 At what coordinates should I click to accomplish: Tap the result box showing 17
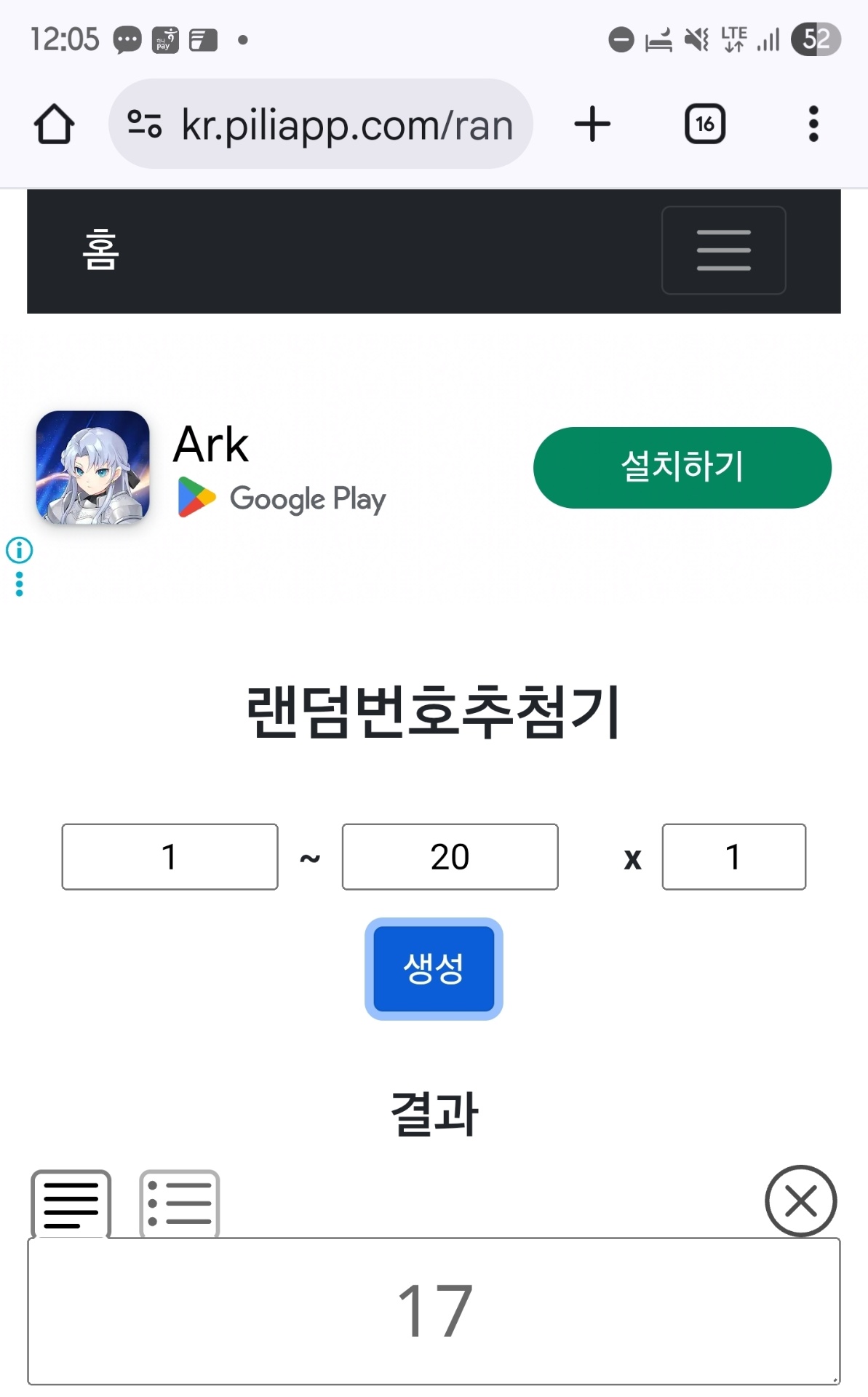click(434, 1310)
